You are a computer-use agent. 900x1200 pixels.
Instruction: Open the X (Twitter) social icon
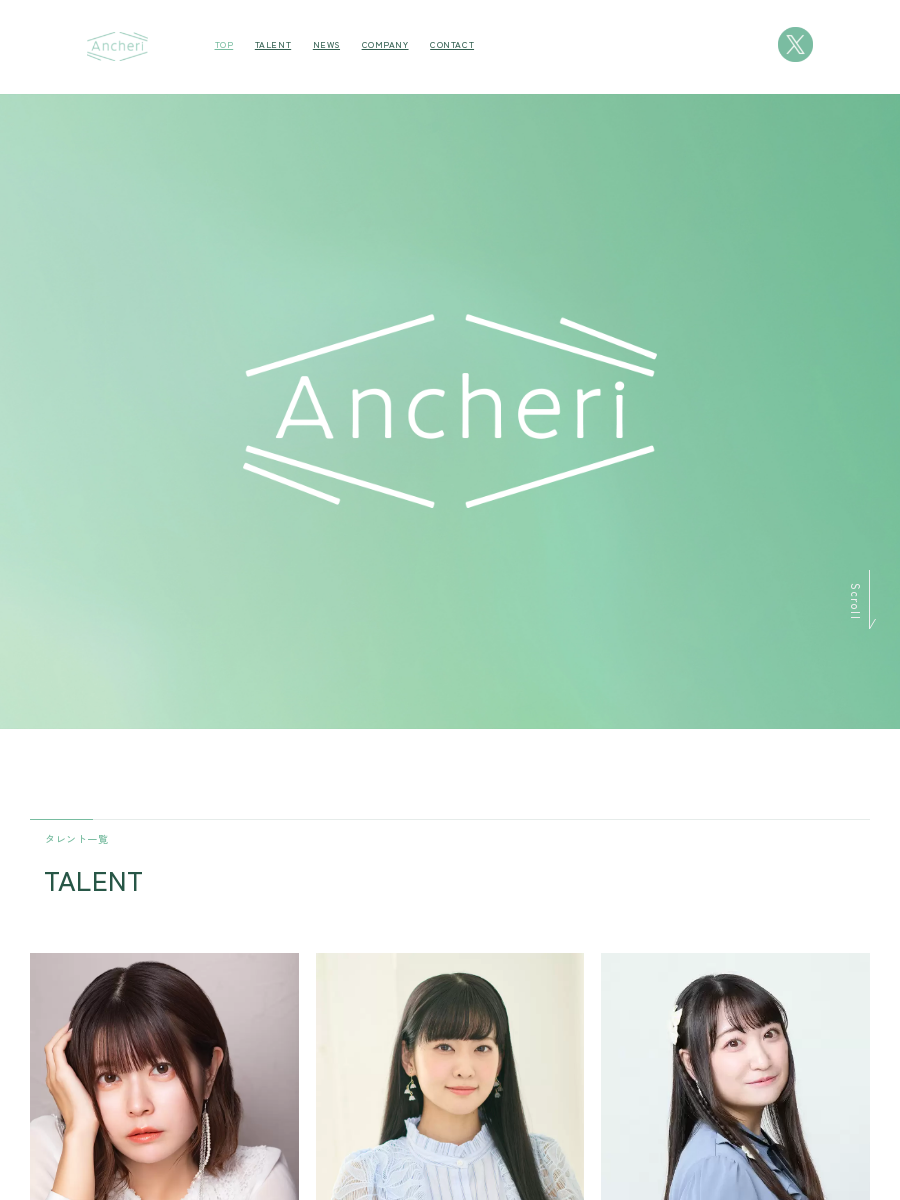pos(795,45)
